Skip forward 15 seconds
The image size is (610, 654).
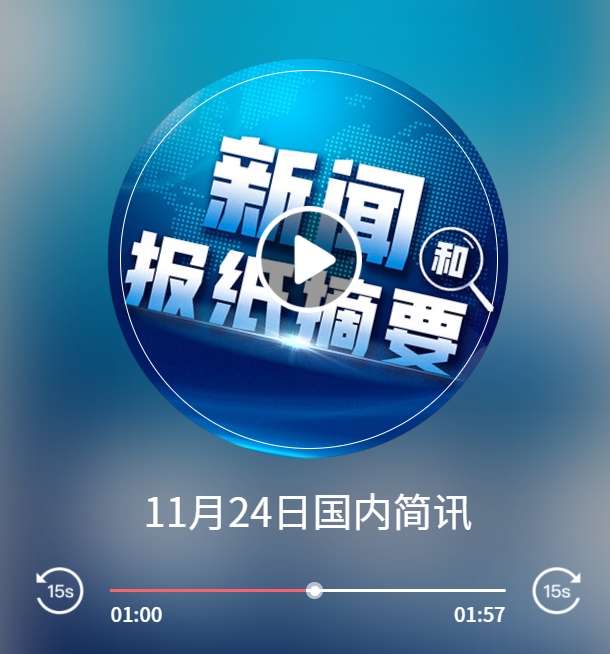pyautogui.click(x=556, y=590)
